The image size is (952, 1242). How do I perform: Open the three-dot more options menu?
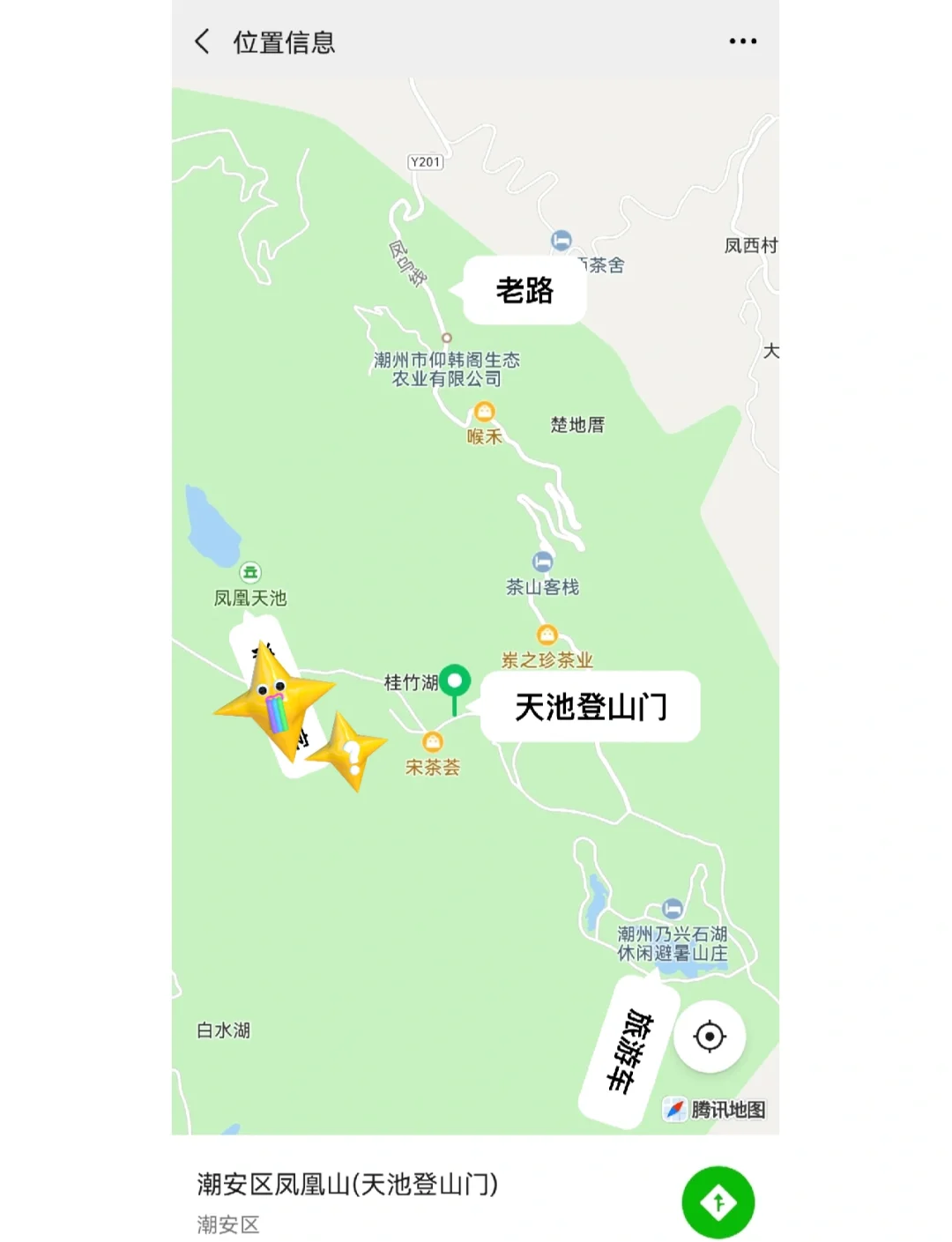[x=741, y=41]
